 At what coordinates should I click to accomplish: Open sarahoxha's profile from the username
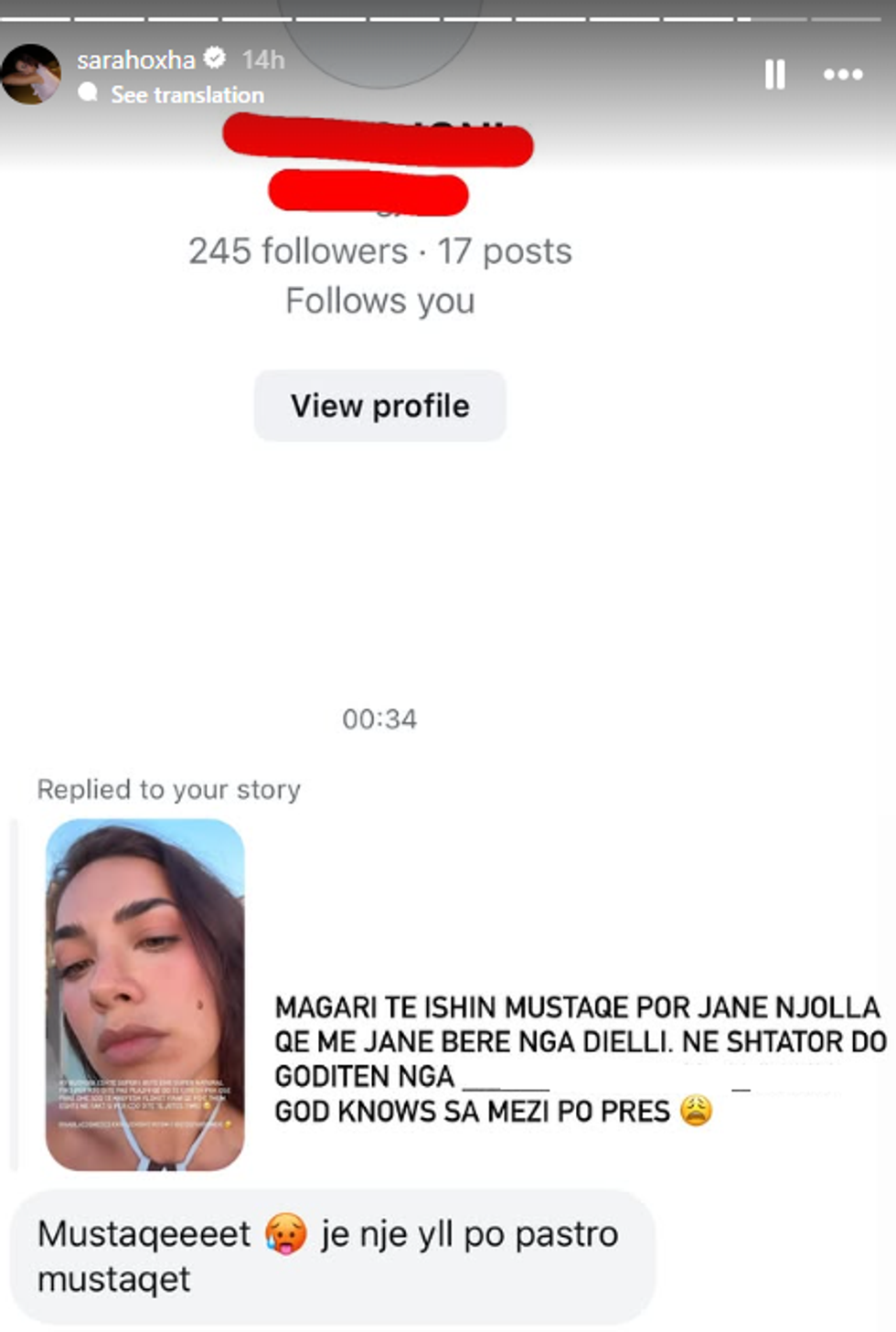pyautogui.click(x=135, y=60)
